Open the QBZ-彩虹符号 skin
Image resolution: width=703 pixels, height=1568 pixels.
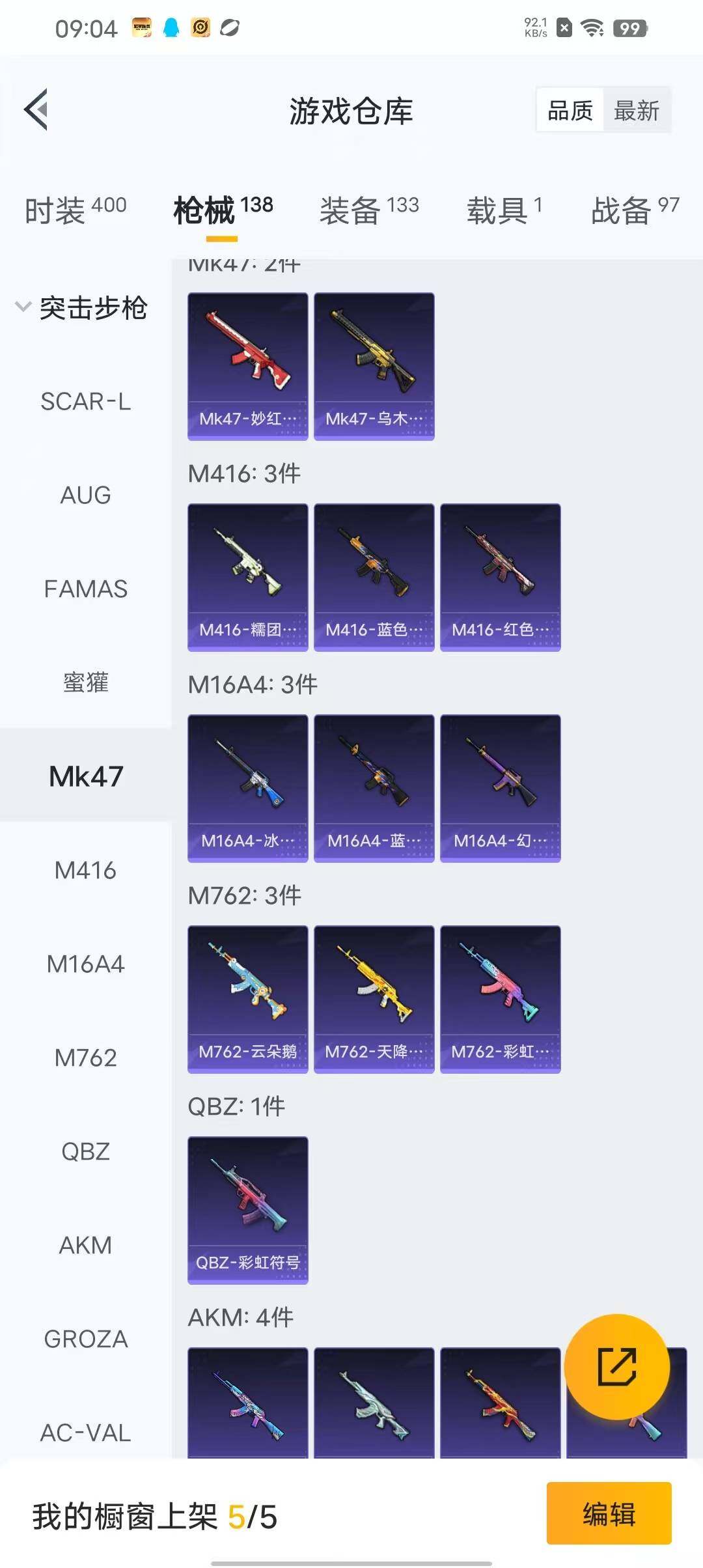(x=247, y=1210)
